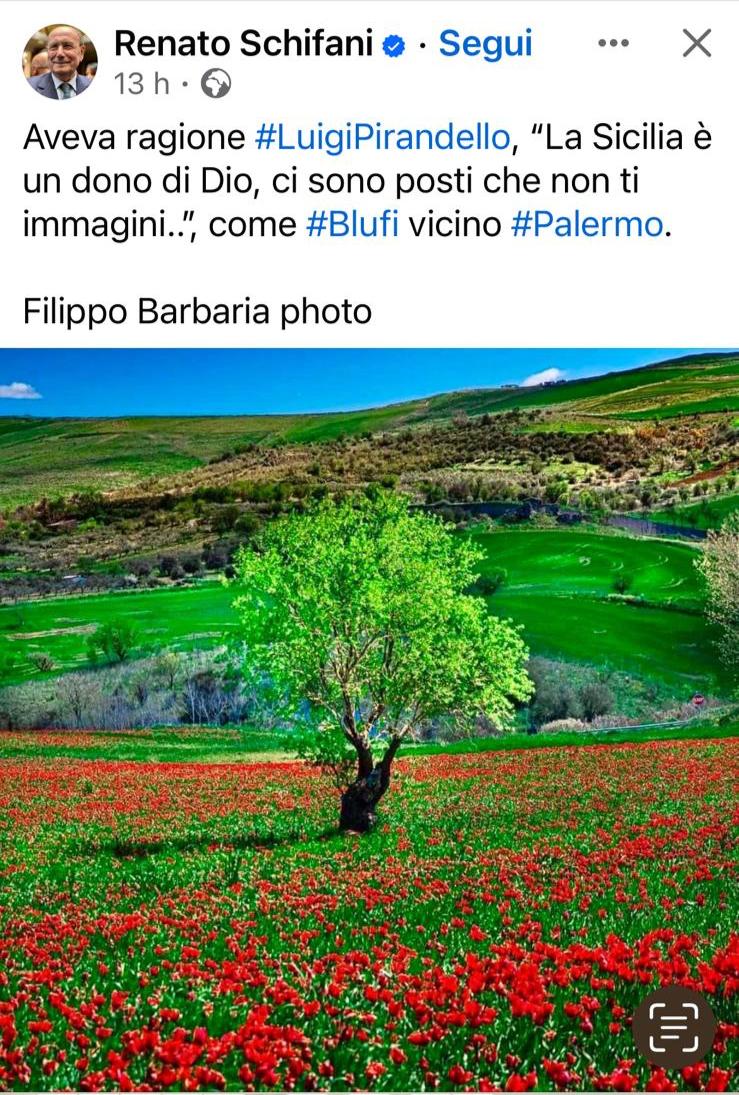Open the #Palermo hashtag
The image size is (739, 1095).
pyautogui.click(x=587, y=224)
